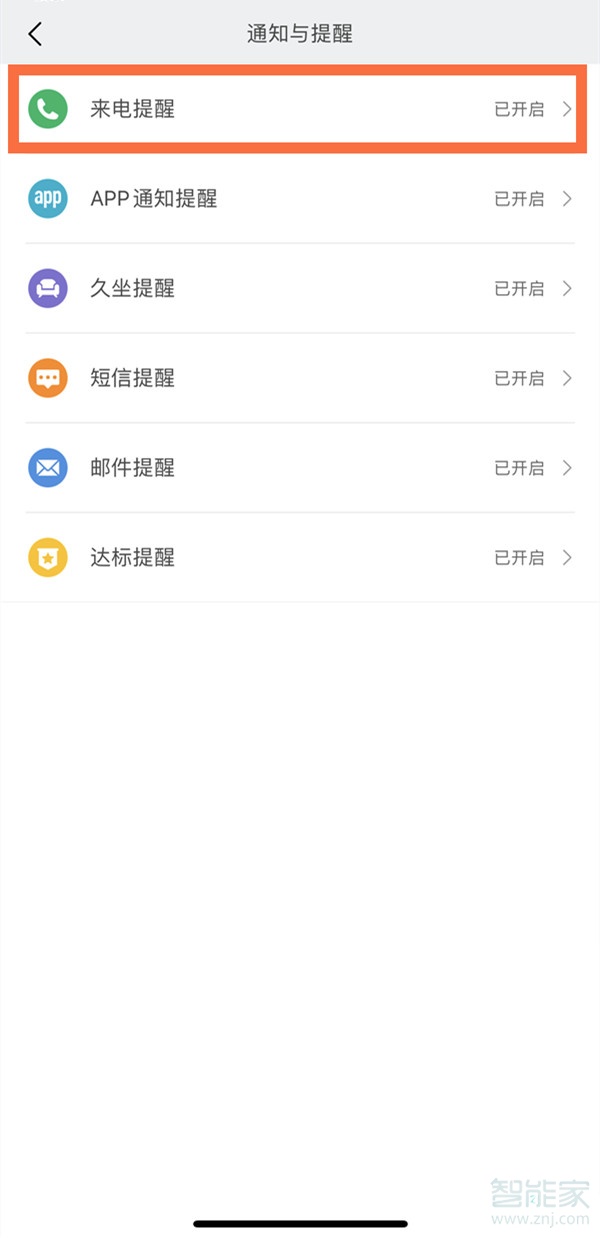Open the 来电提醒 setting row
Viewport: 600px width, 1238px height.
300,109
